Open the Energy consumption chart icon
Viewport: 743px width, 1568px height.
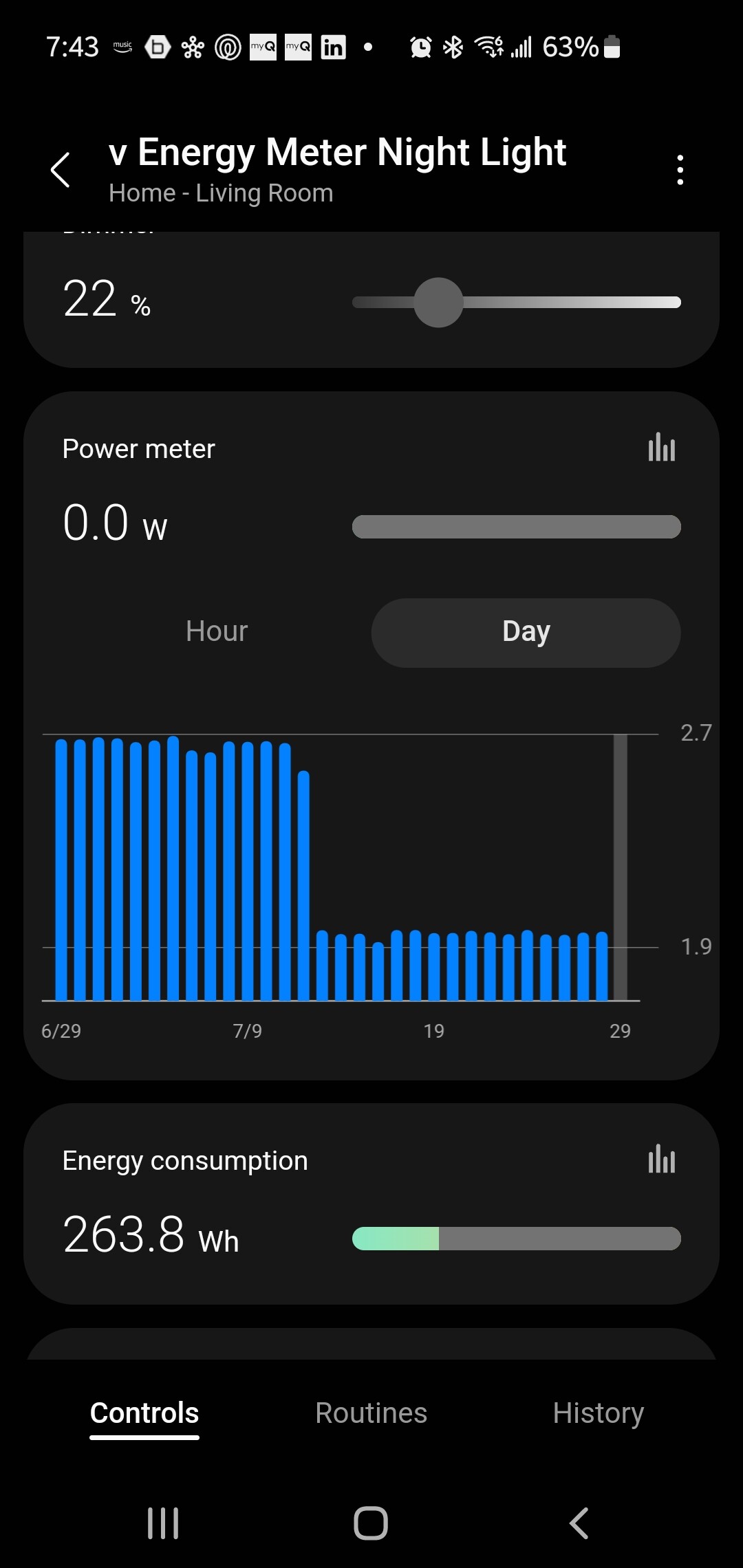click(x=662, y=1159)
